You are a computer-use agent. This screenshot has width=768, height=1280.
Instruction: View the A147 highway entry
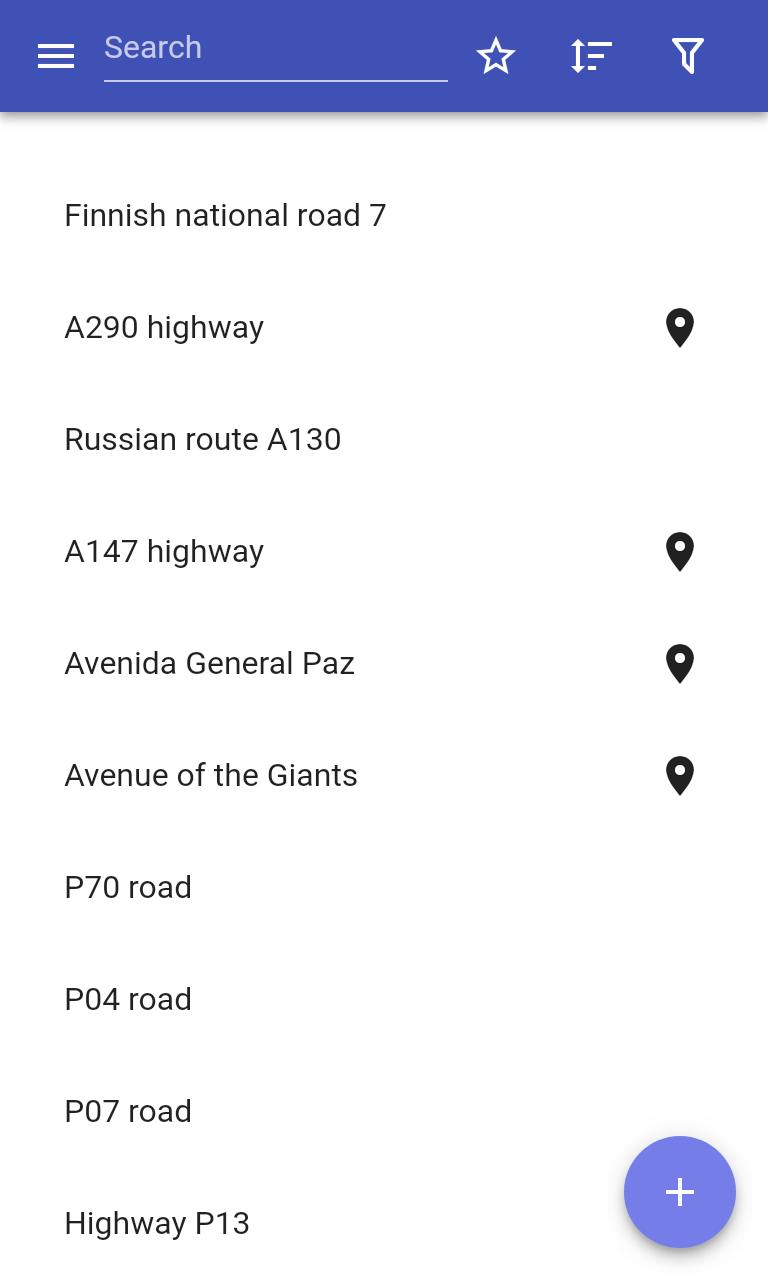point(164,552)
